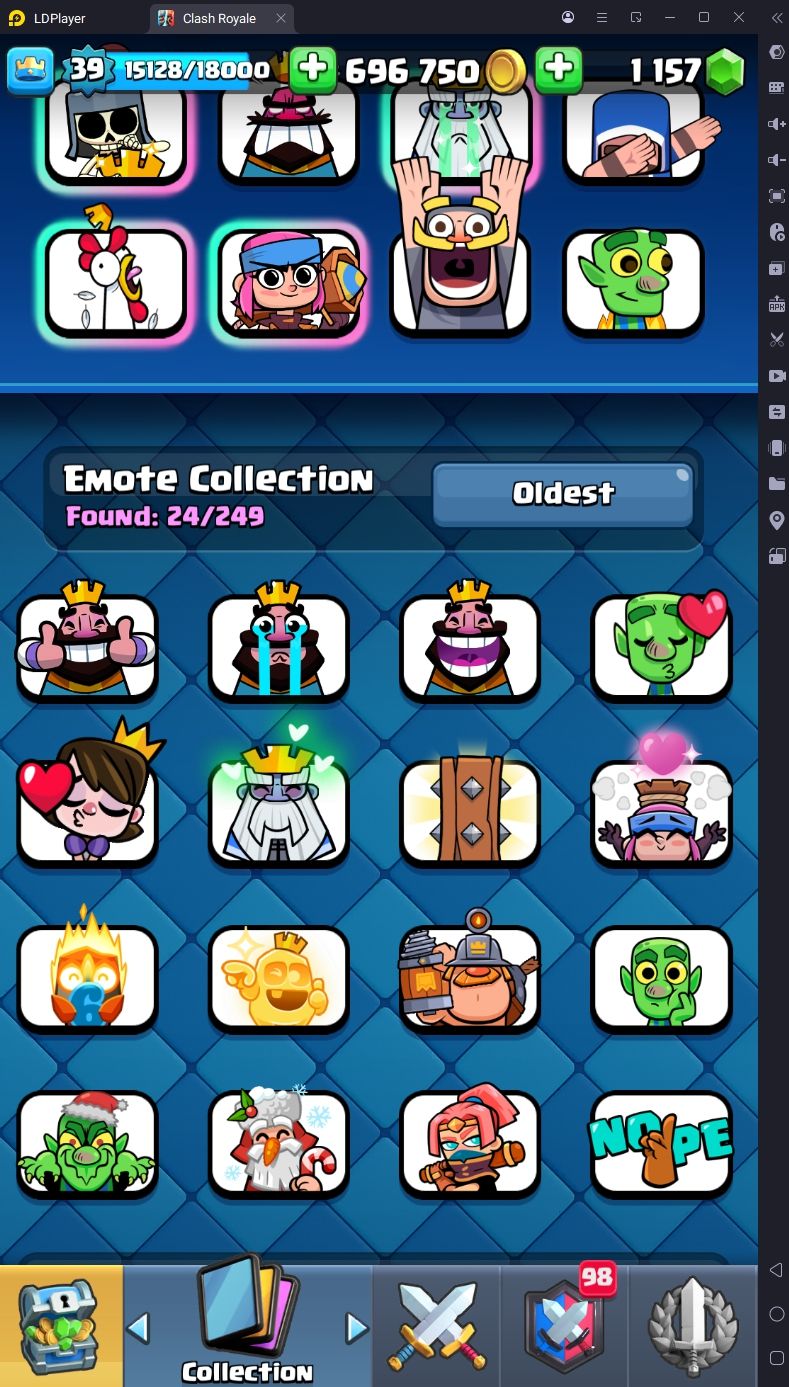Screen dimensions: 789x1387
Task: Buy more gems with the plus button
Action: (x=559, y=69)
